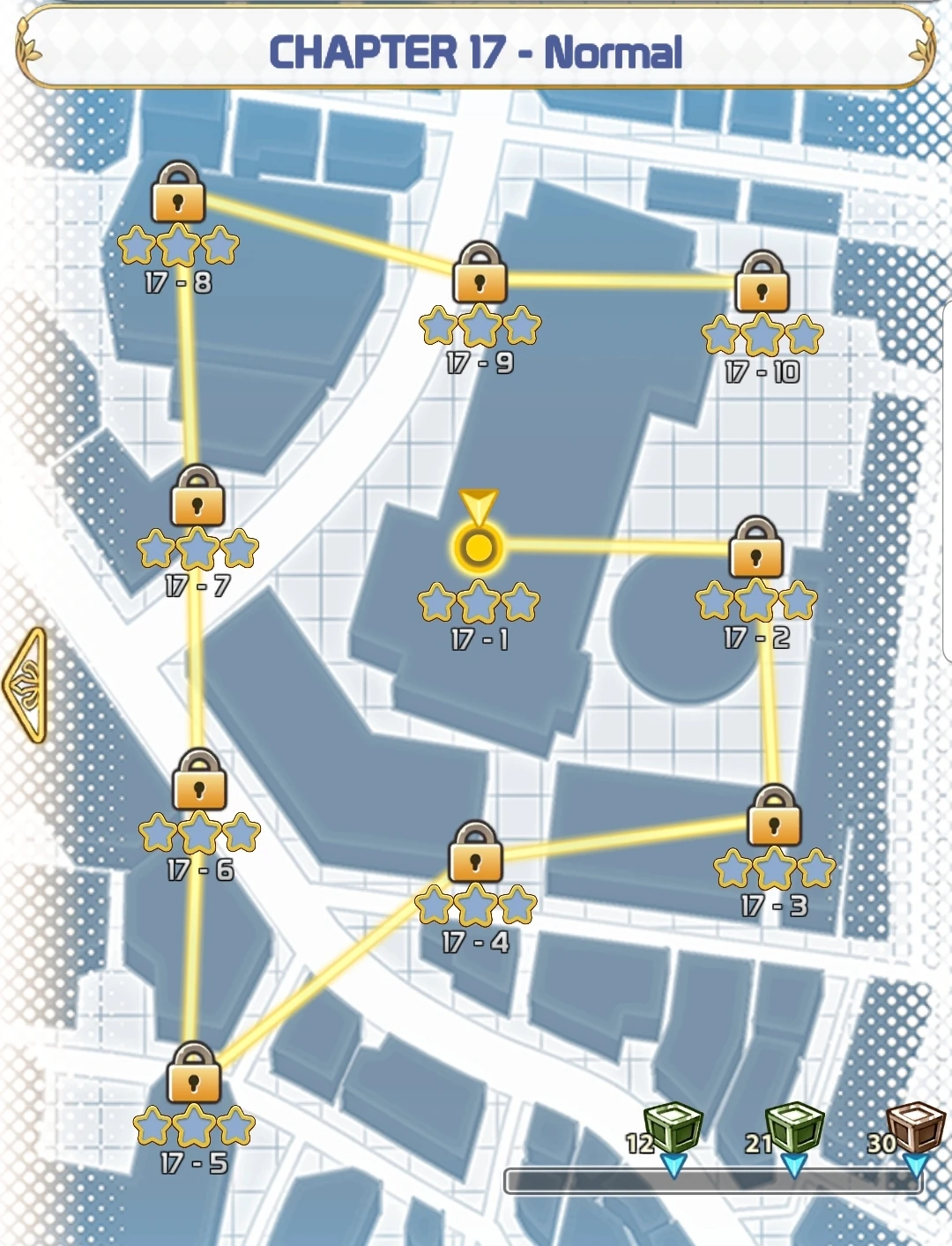Tap the locked stage 17-7 node
This screenshot has height=1246, width=952.
(x=197, y=497)
